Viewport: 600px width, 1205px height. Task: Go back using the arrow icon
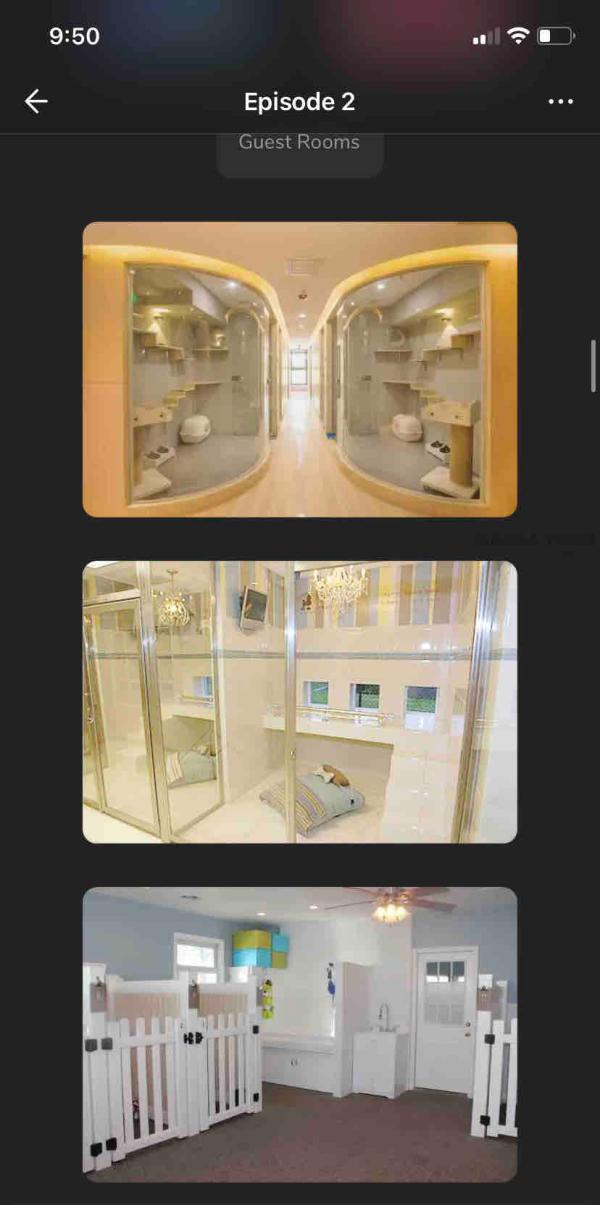(37, 101)
